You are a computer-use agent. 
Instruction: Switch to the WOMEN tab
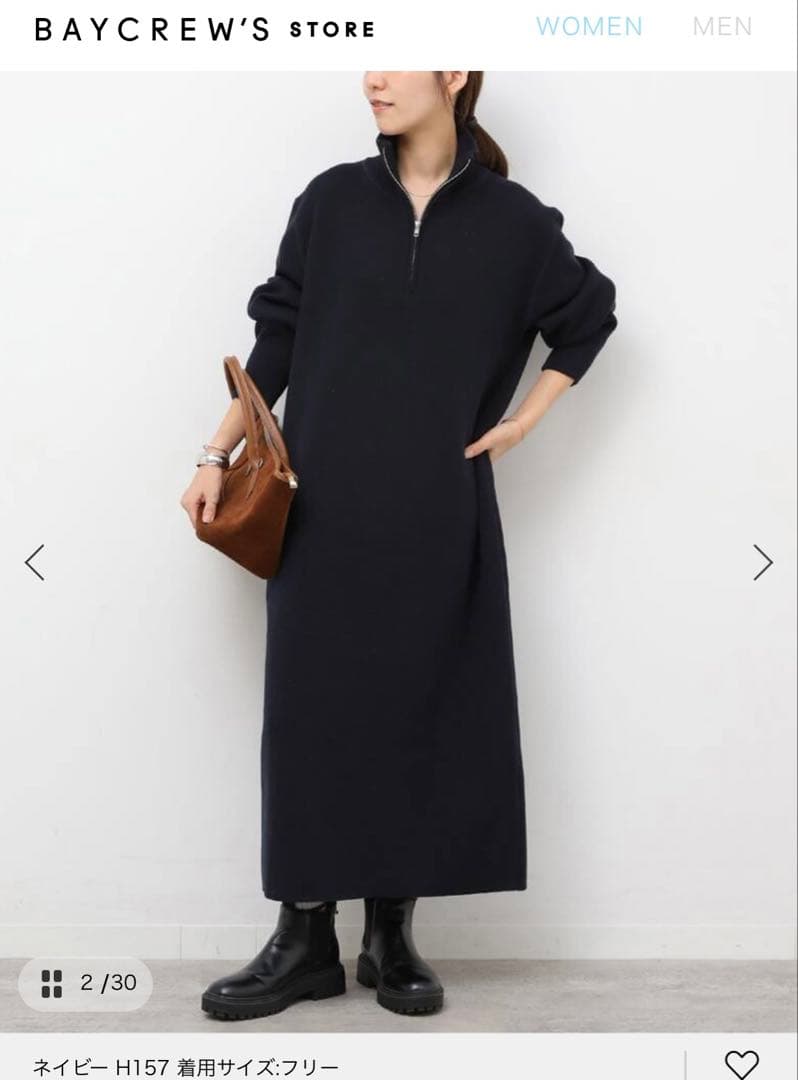[589, 27]
